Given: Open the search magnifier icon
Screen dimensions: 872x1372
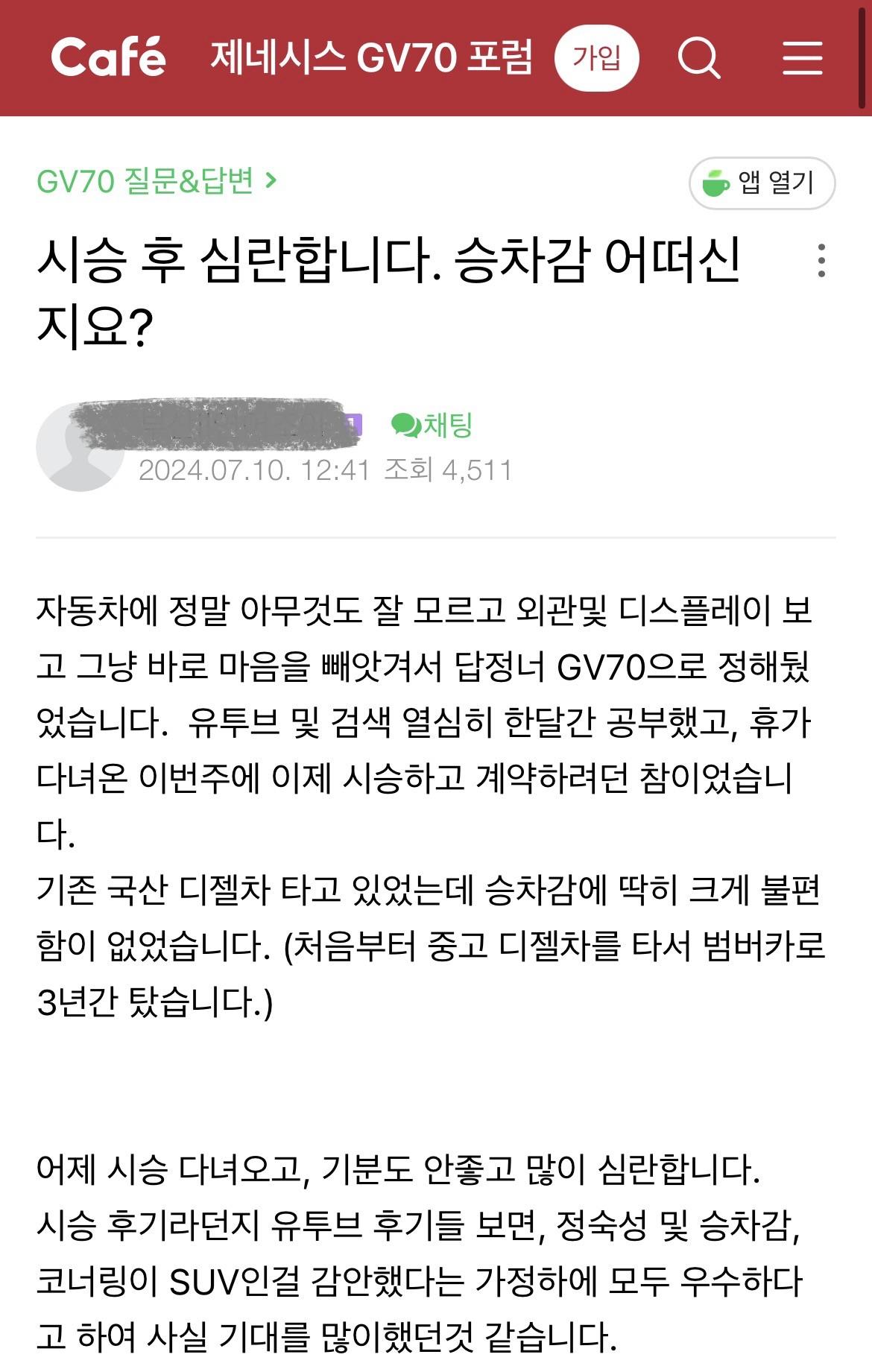Looking at the screenshot, I should (698, 57).
